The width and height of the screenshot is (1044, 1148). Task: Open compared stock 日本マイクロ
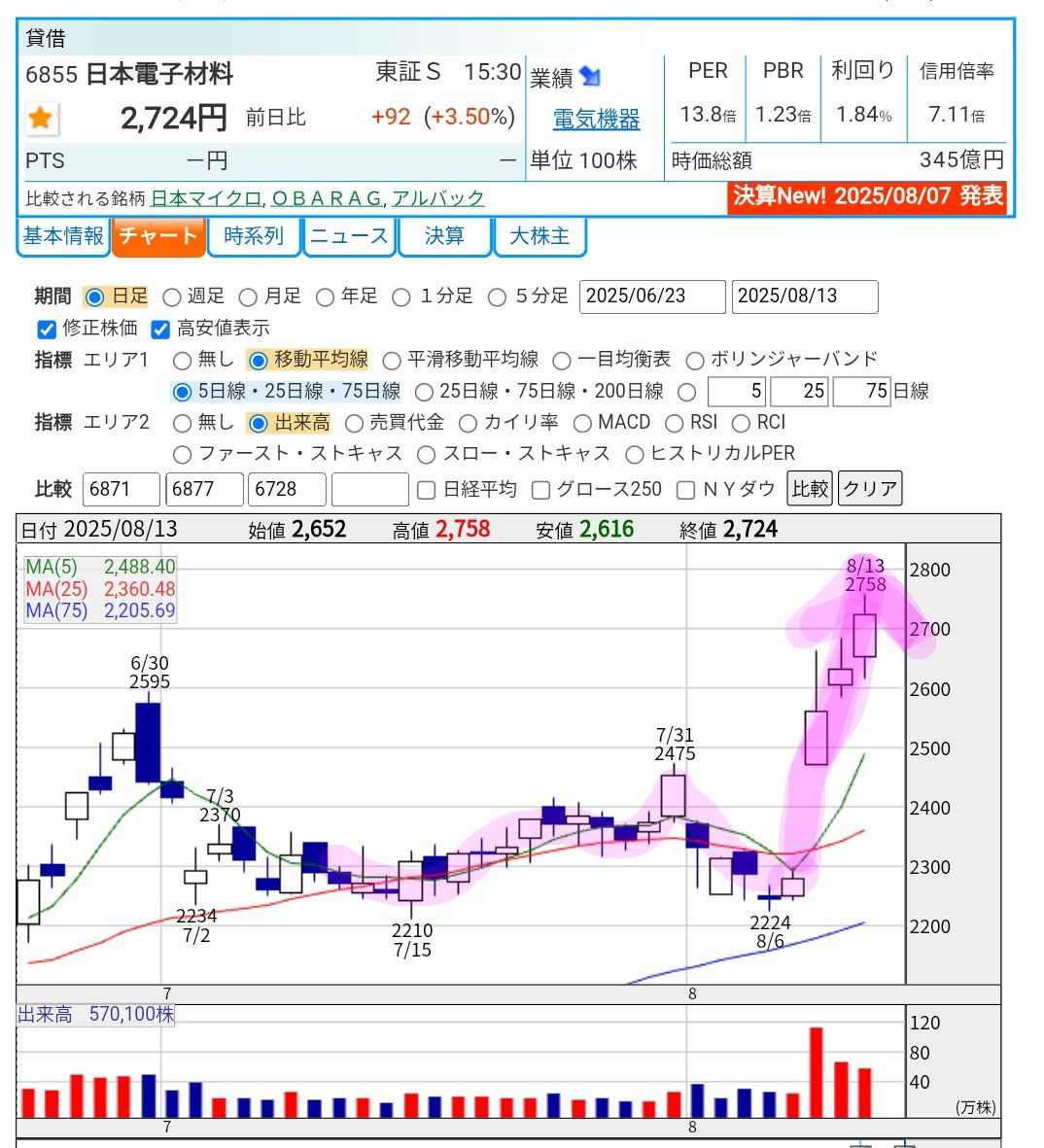(206, 198)
